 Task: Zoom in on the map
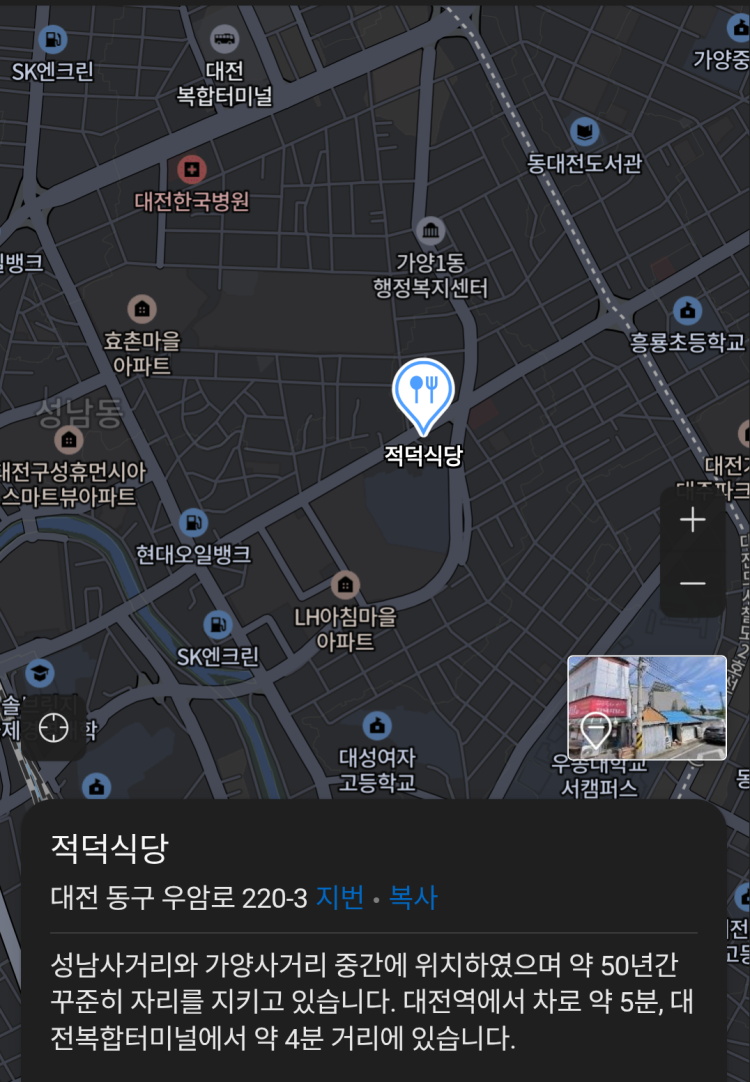692,520
